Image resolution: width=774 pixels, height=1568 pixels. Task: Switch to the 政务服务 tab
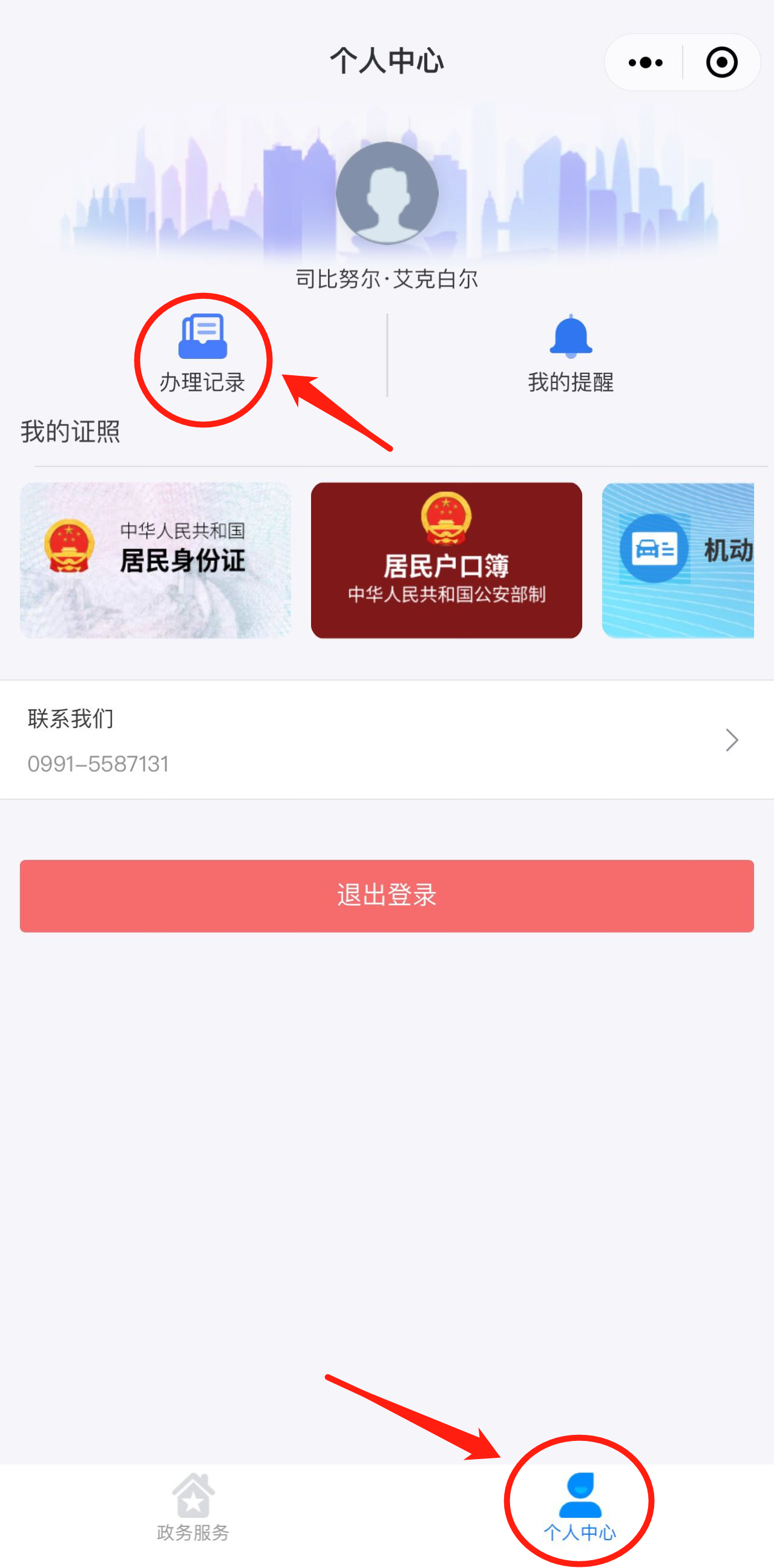193,1507
